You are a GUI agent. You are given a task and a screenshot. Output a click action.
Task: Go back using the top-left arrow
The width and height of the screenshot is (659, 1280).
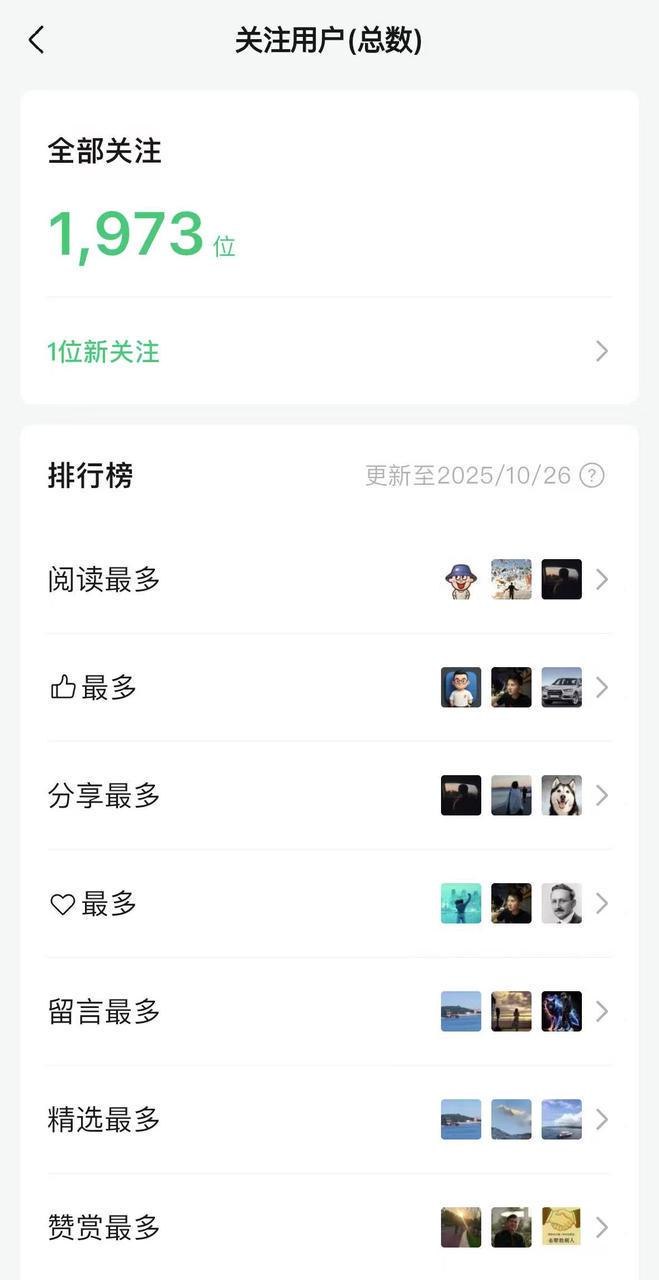37,40
